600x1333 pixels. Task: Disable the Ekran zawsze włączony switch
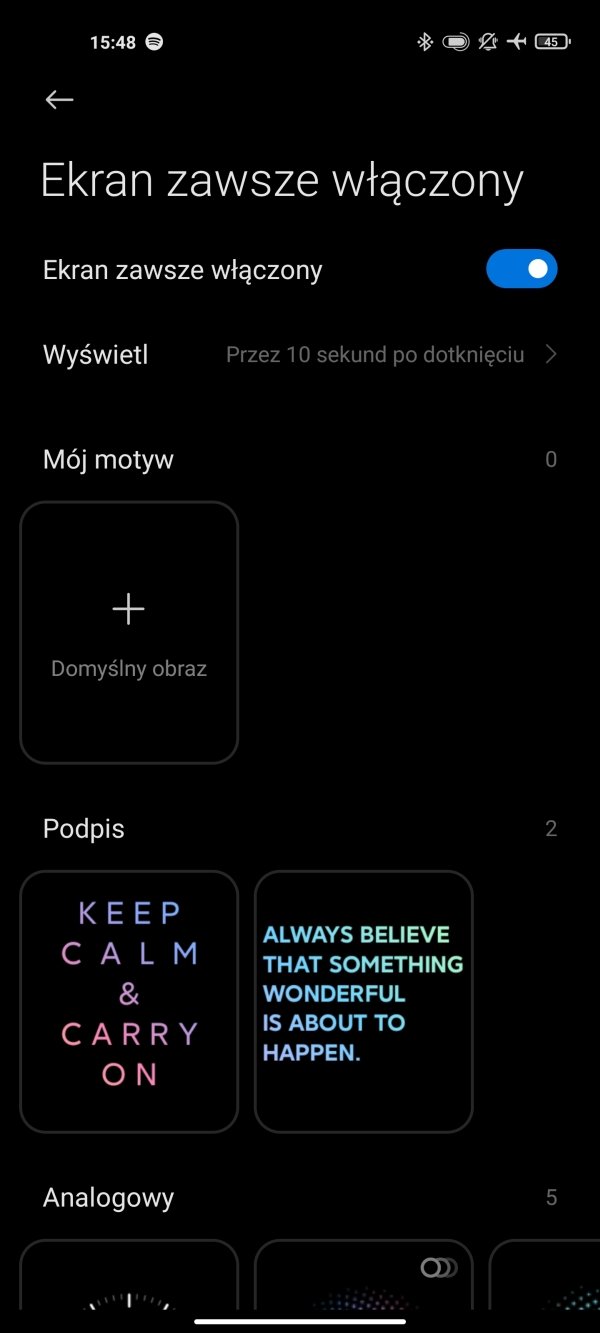coord(521,269)
